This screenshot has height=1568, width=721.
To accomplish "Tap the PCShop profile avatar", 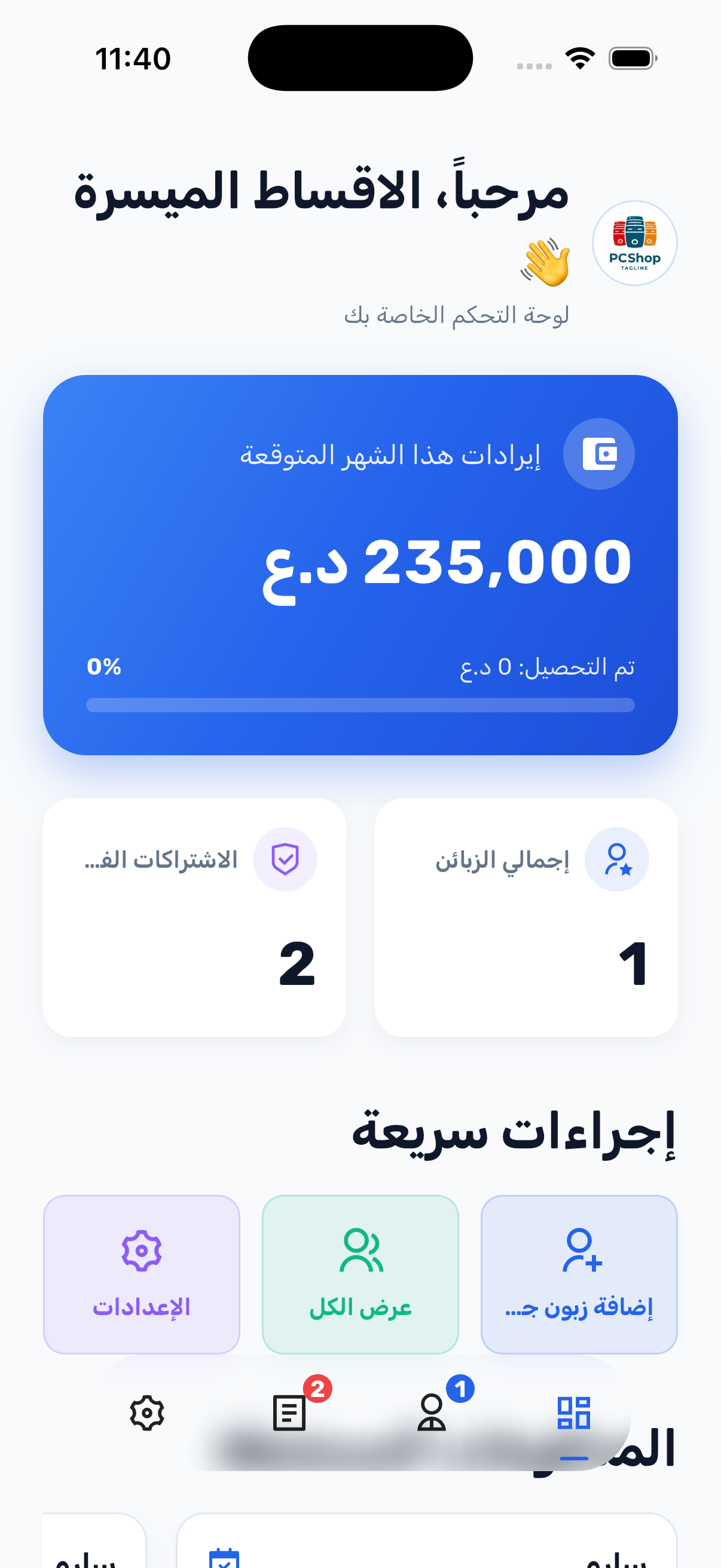I will coord(634,243).
